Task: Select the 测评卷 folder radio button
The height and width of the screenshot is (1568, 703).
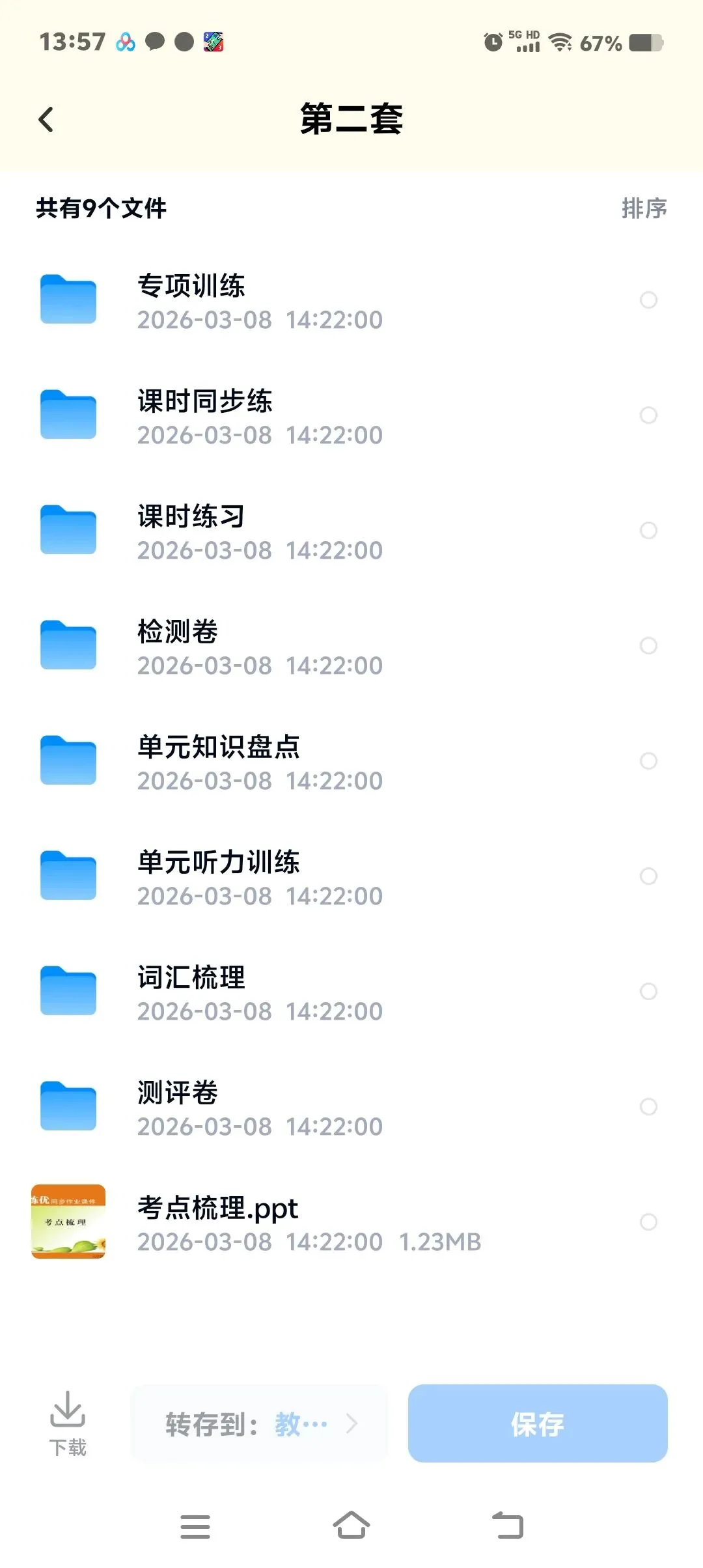Action: (648, 1106)
